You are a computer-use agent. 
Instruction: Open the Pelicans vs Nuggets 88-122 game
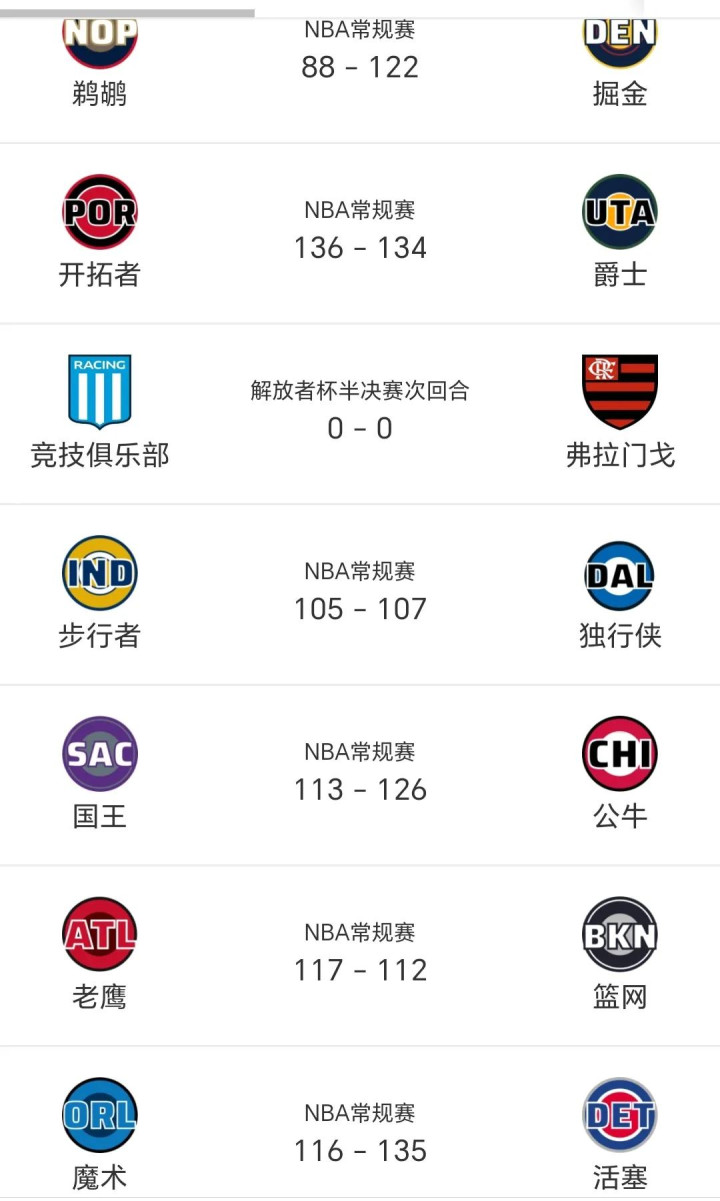(x=360, y=67)
